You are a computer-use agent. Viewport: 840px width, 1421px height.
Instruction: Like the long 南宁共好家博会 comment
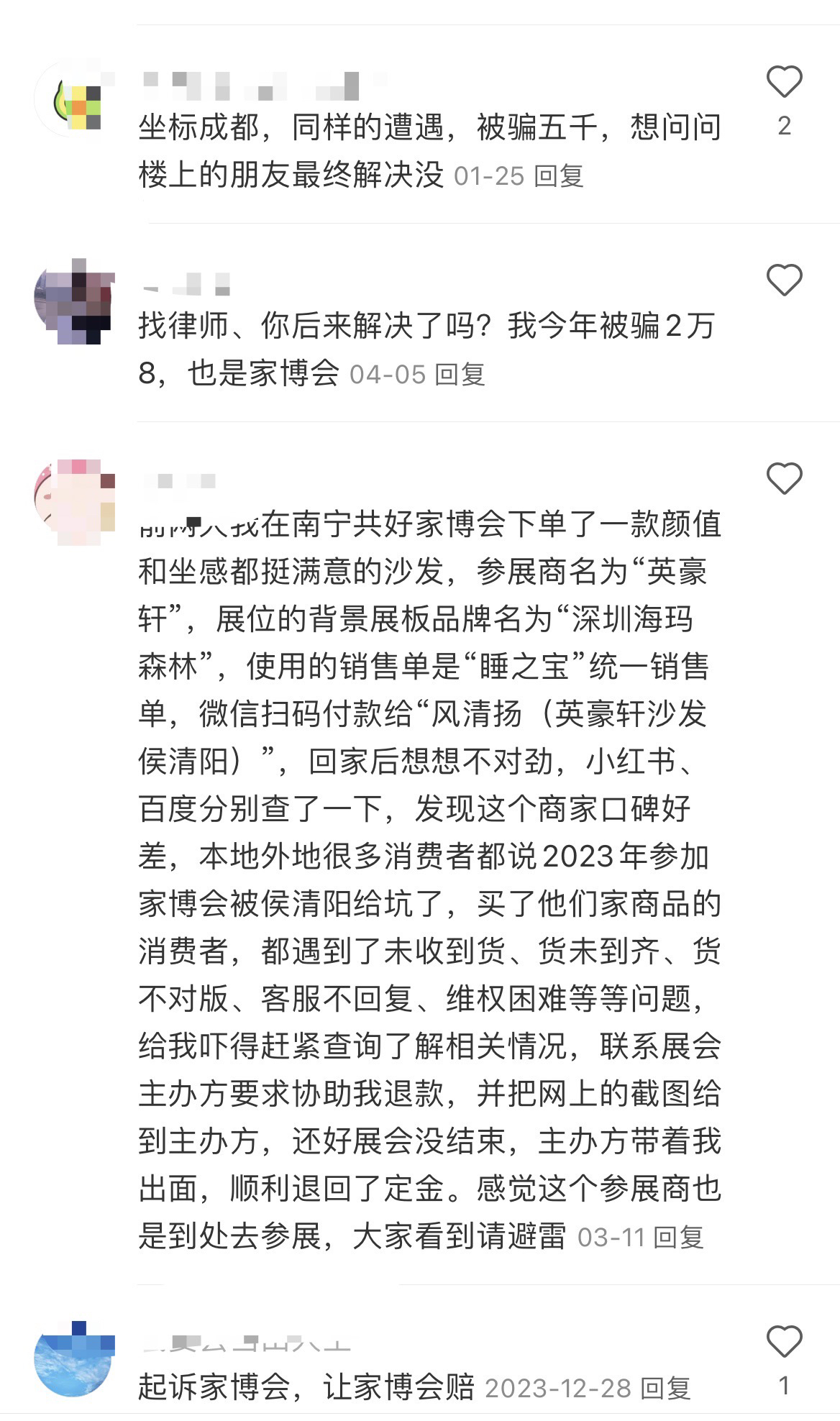click(x=784, y=479)
